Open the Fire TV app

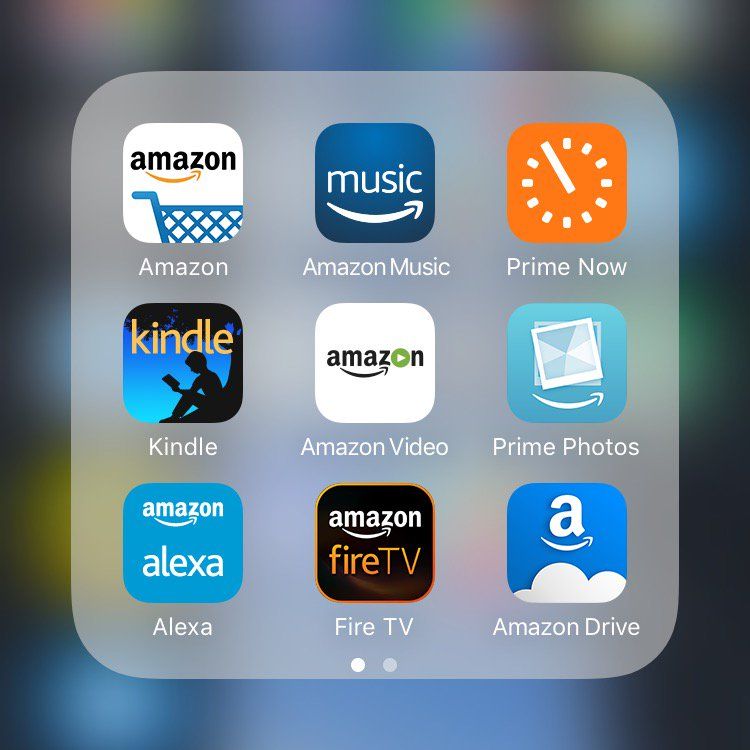(375, 543)
